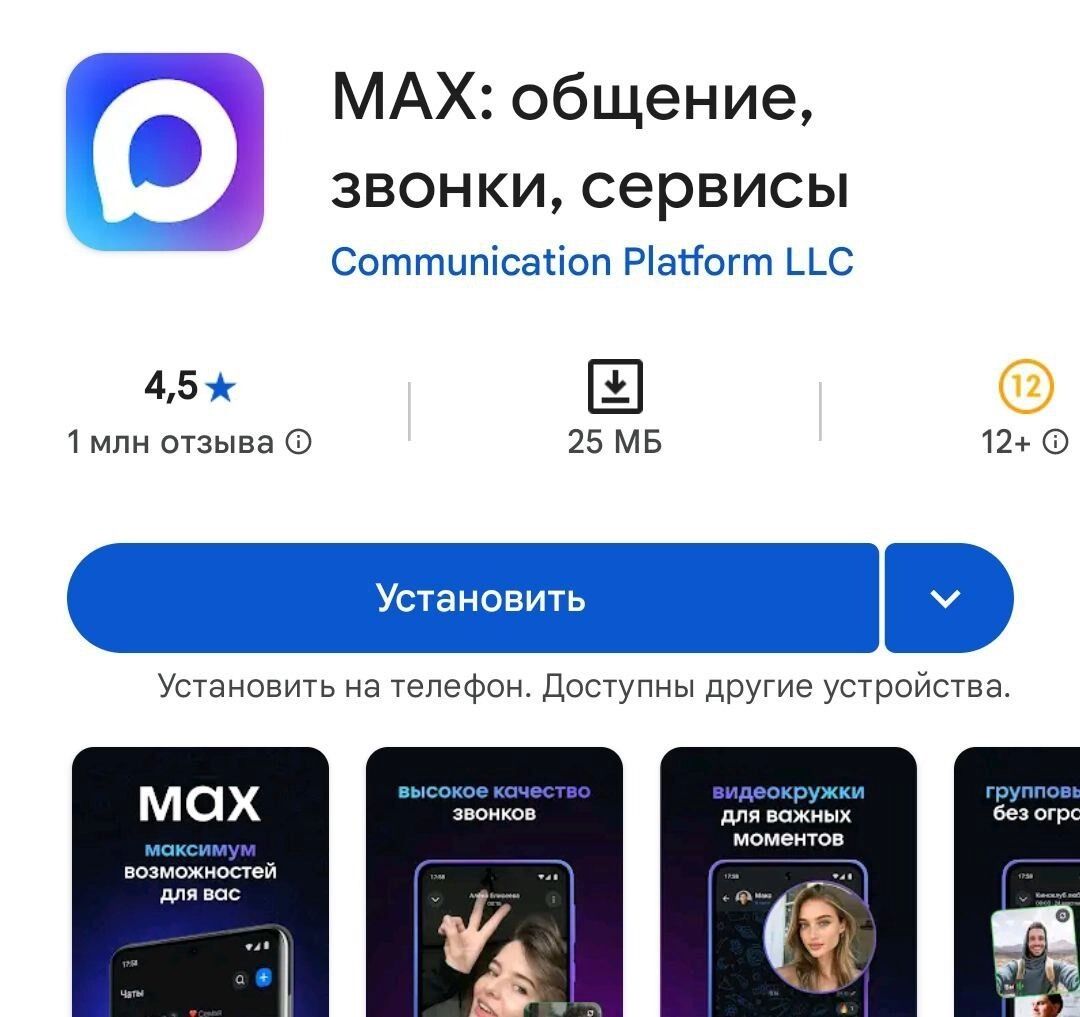Open the partially visible групповые screenshot

click(x=1020, y=880)
